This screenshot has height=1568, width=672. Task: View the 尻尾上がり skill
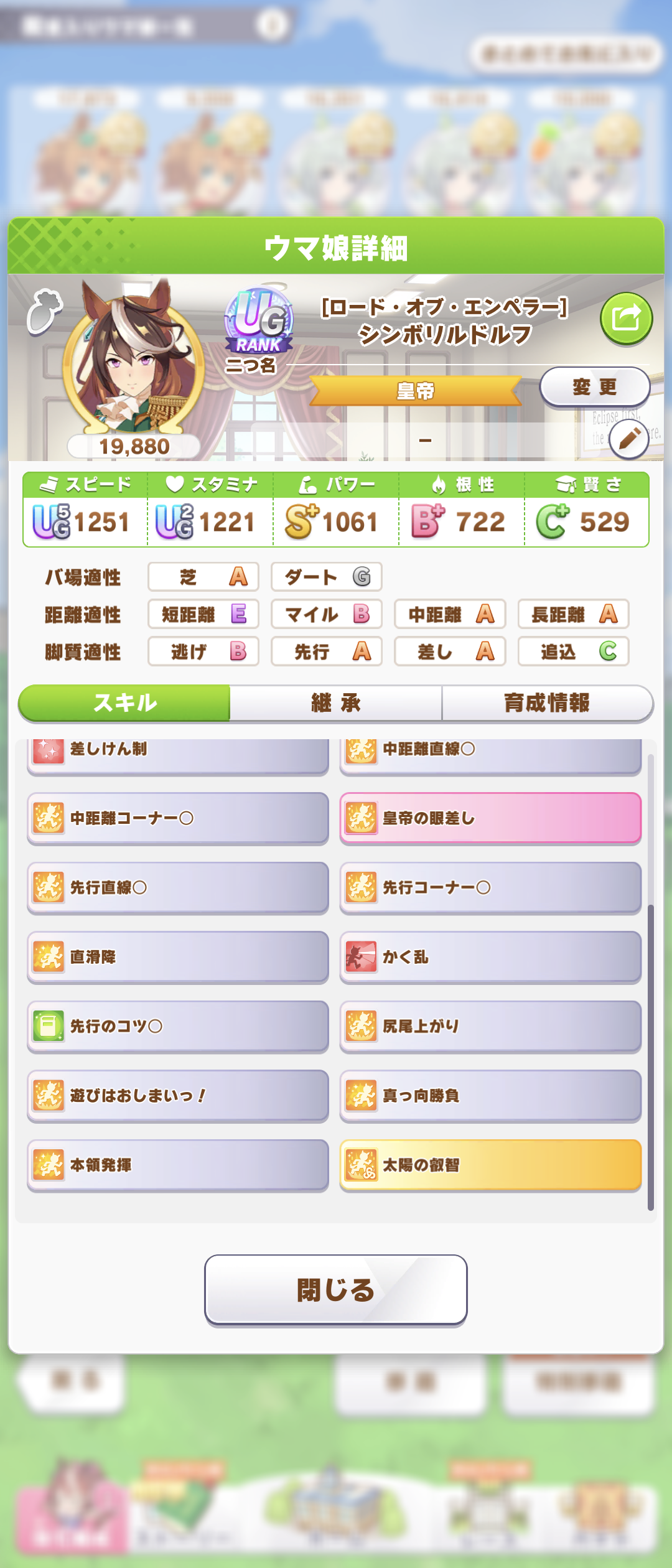[x=490, y=1026]
